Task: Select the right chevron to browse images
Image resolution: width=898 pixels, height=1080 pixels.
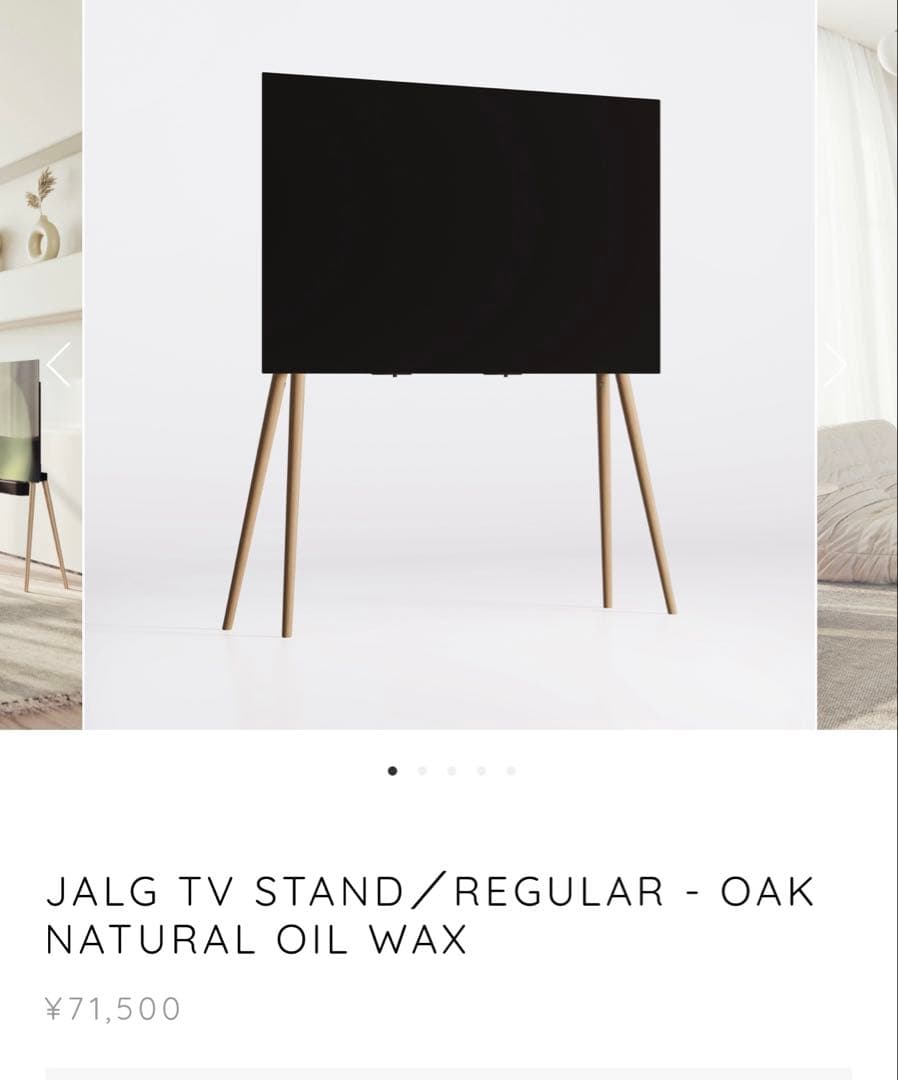Action: click(x=835, y=366)
